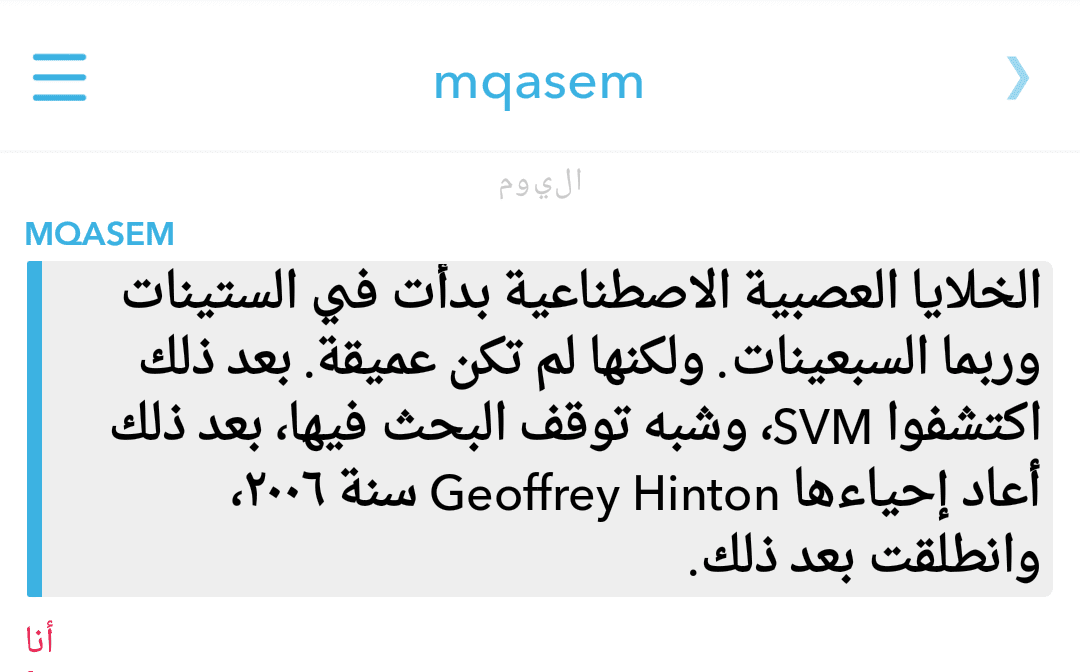Viewport: 1080px width, 672px height.
Task: Tap the right chevron arrow
Action: click(1017, 79)
